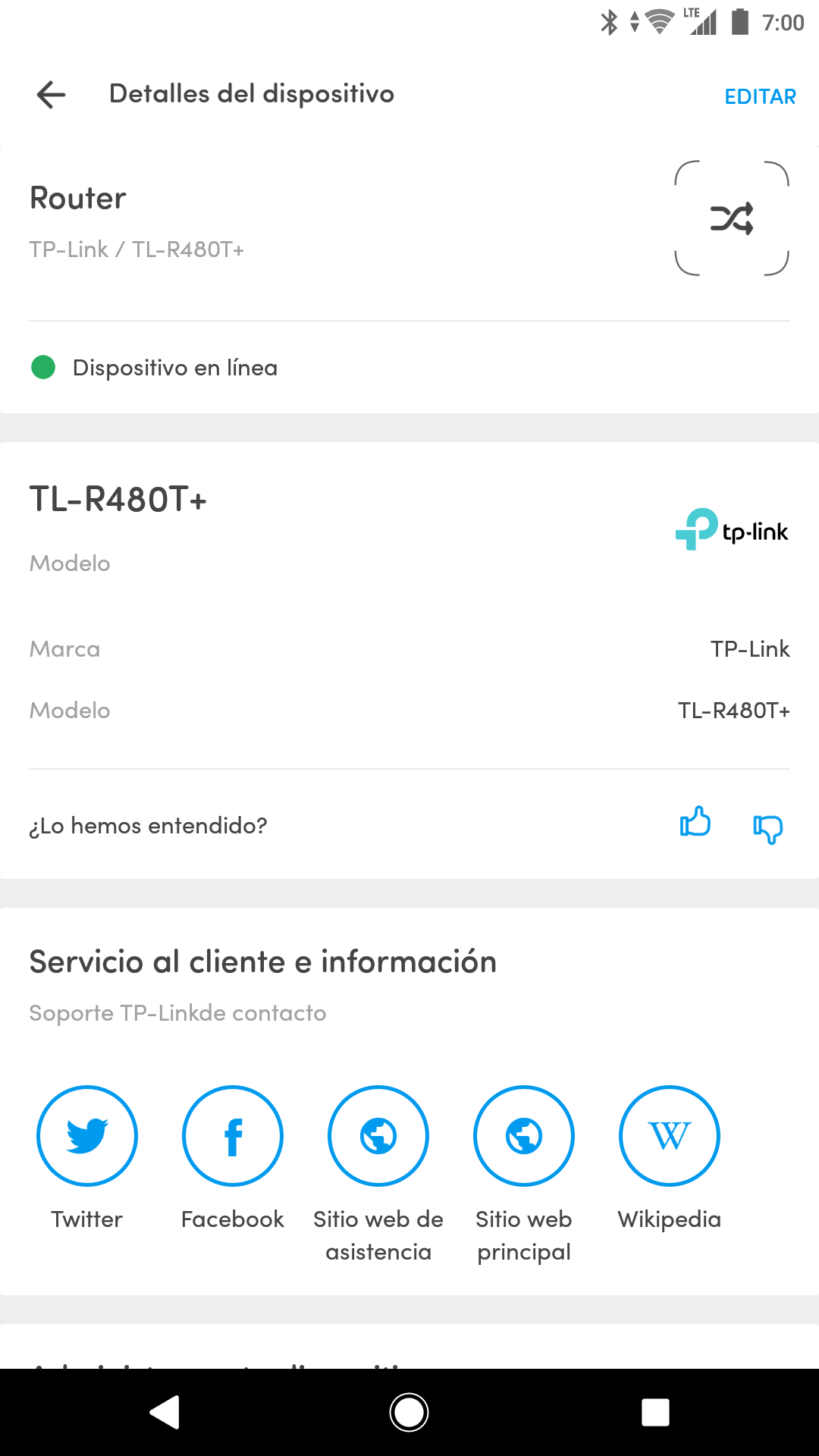Open the Wikipedia page link
Image resolution: width=819 pixels, height=1456 pixels.
click(x=670, y=1136)
